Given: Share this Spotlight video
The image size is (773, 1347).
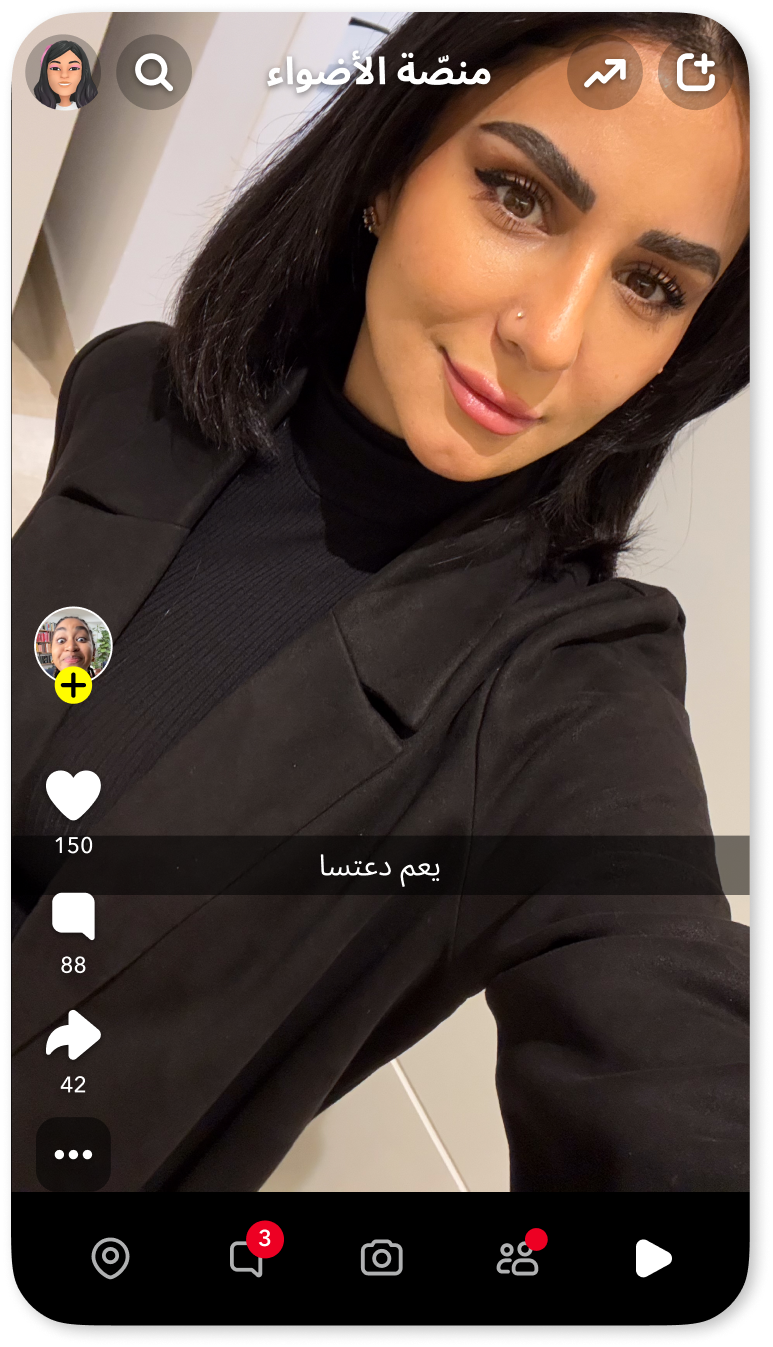Looking at the screenshot, I should pos(74,1036).
